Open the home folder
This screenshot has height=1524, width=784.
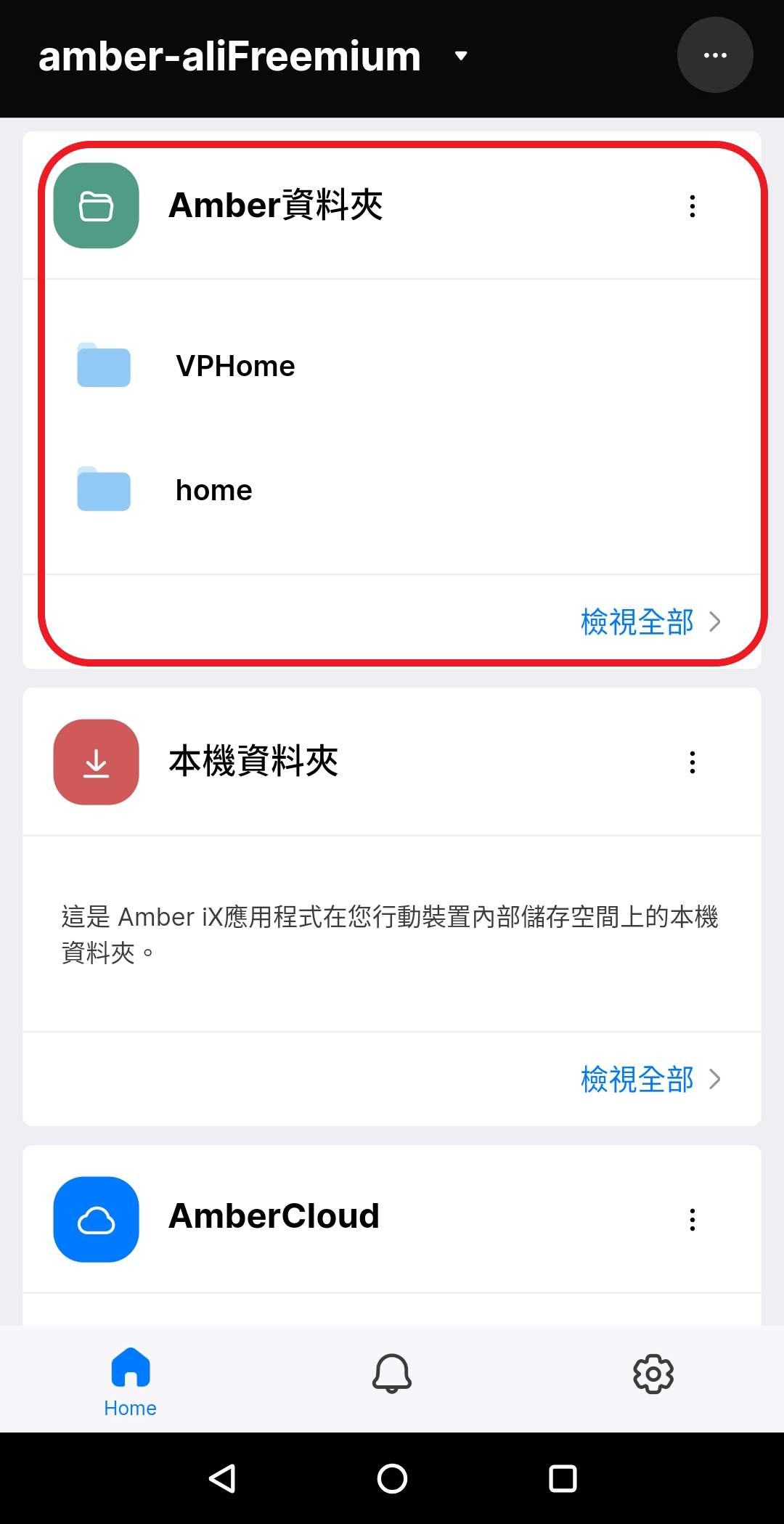pos(213,491)
